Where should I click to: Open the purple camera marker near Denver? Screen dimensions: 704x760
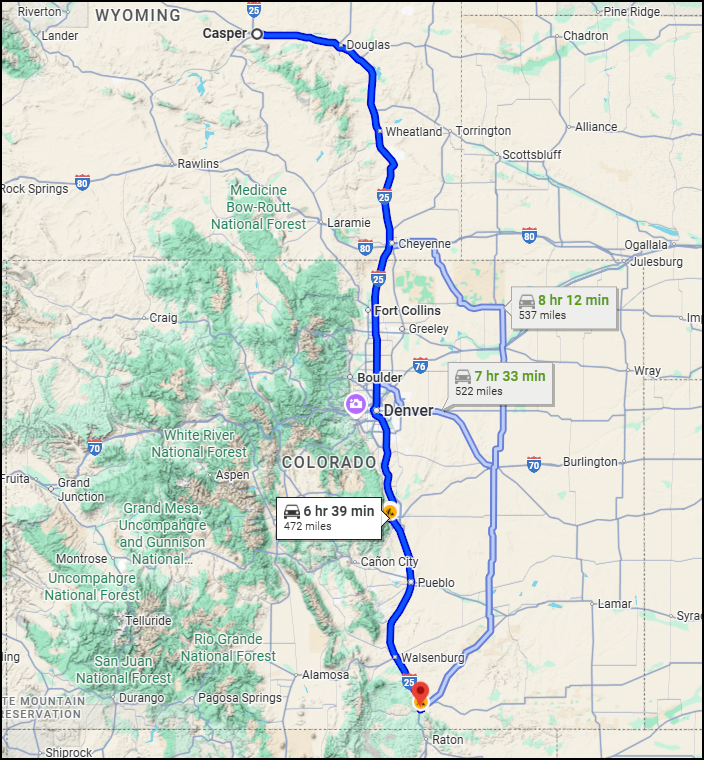coord(354,405)
